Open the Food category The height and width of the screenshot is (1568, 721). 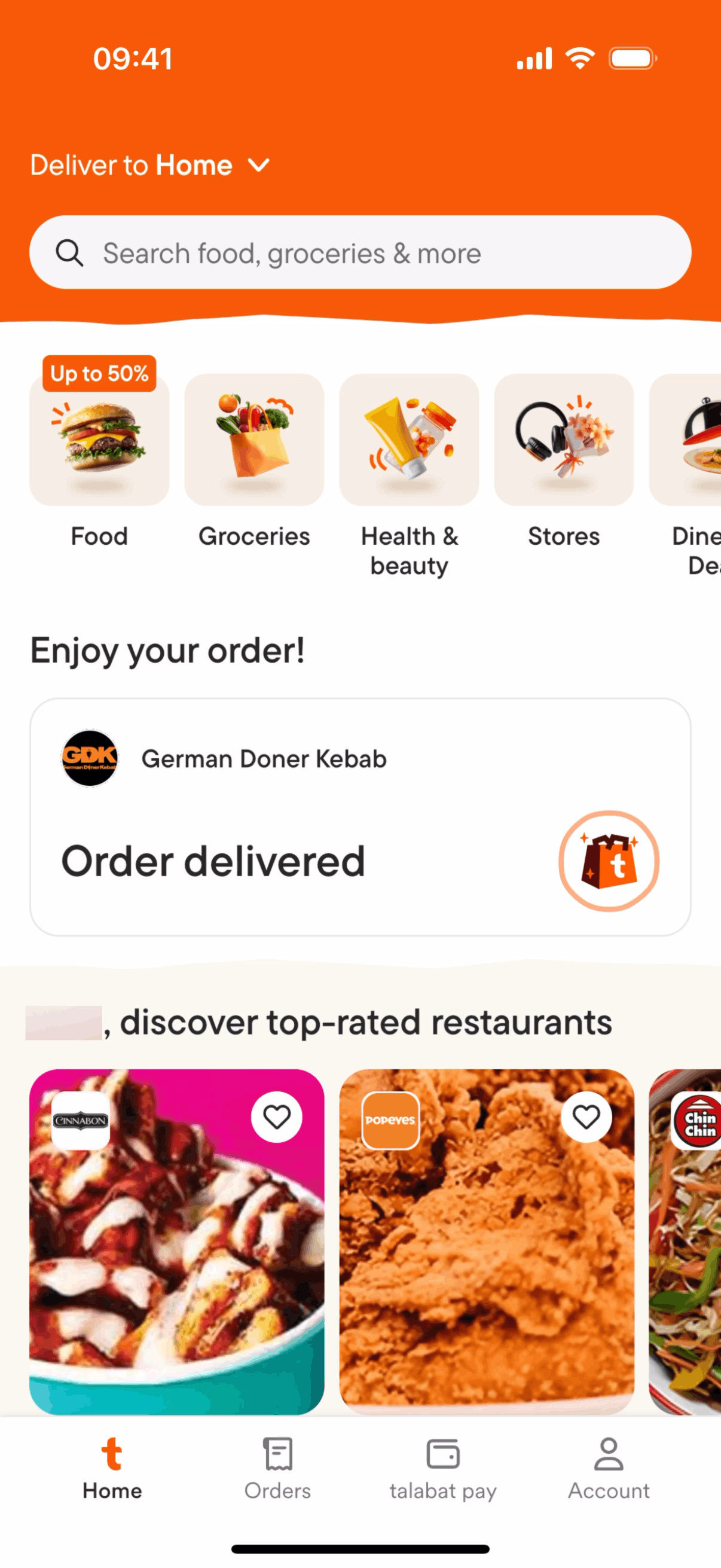[x=99, y=440]
